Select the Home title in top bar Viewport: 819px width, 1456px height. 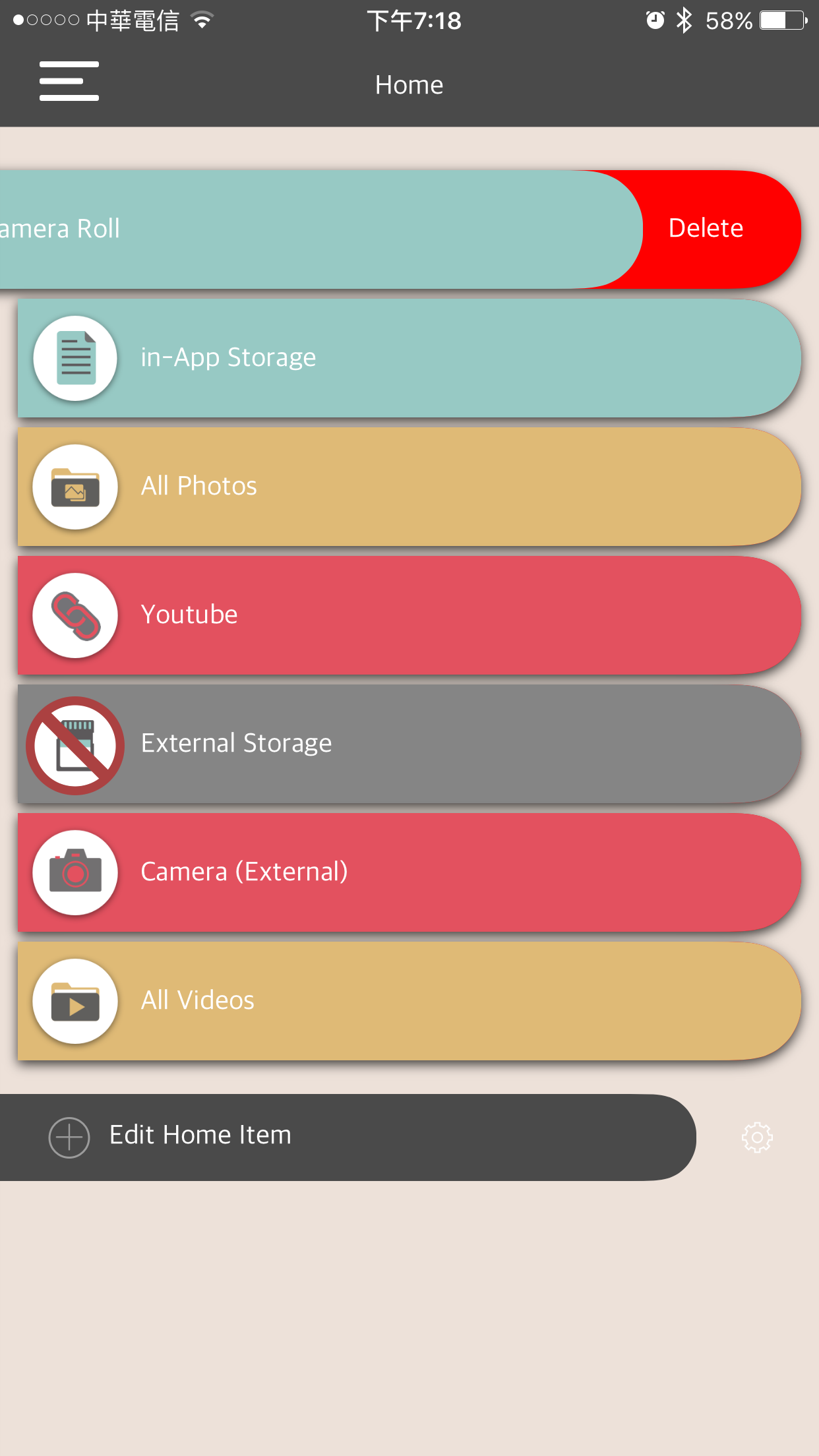(409, 84)
